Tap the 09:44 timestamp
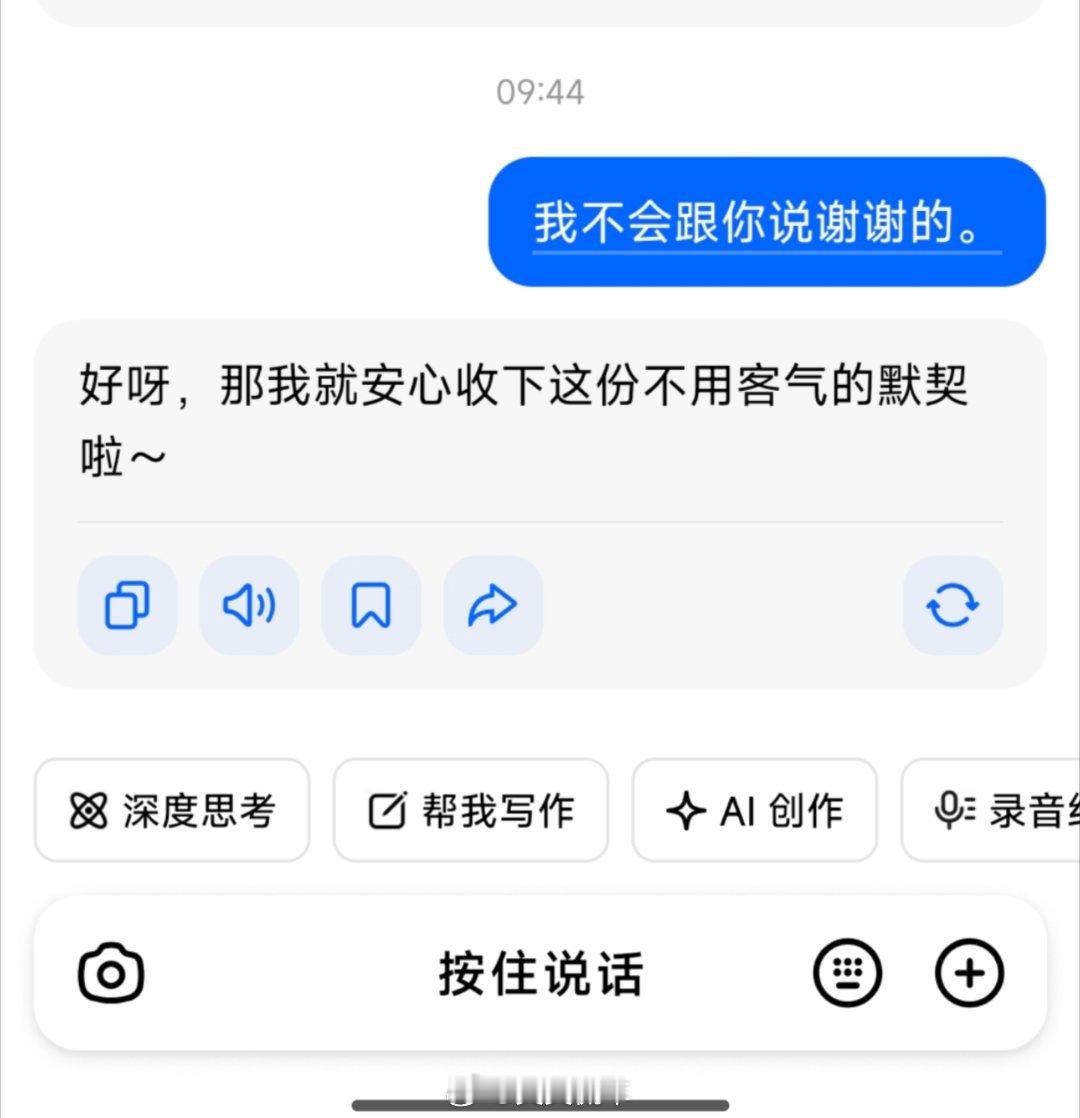 click(x=540, y=92)
